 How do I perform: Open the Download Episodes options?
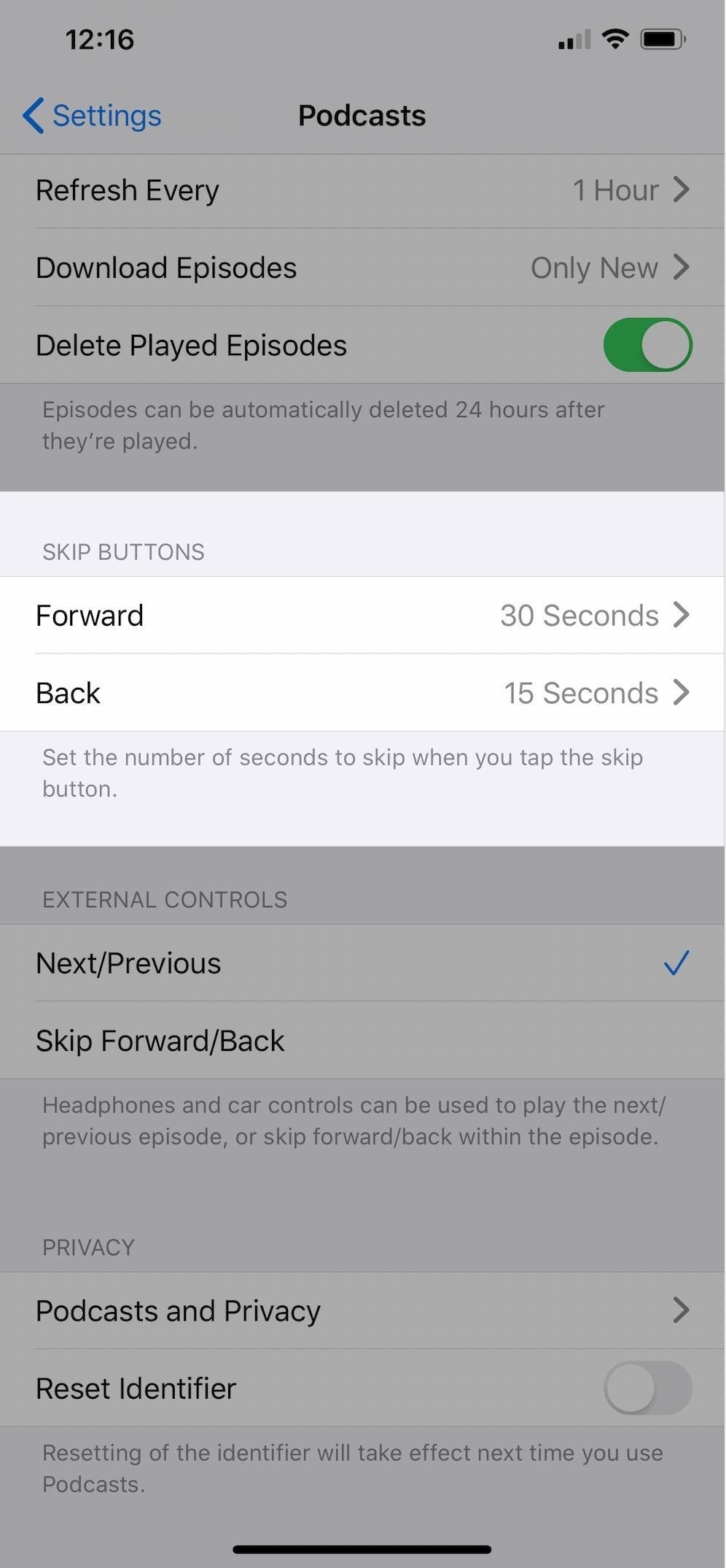click(x=362, y=268)
